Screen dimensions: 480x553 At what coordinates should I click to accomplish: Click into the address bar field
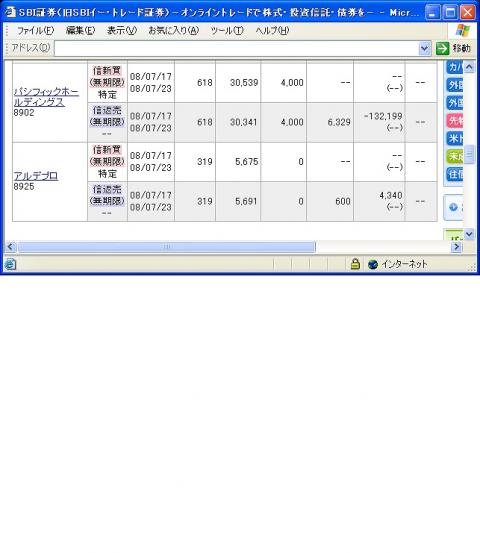click(236, 48)
